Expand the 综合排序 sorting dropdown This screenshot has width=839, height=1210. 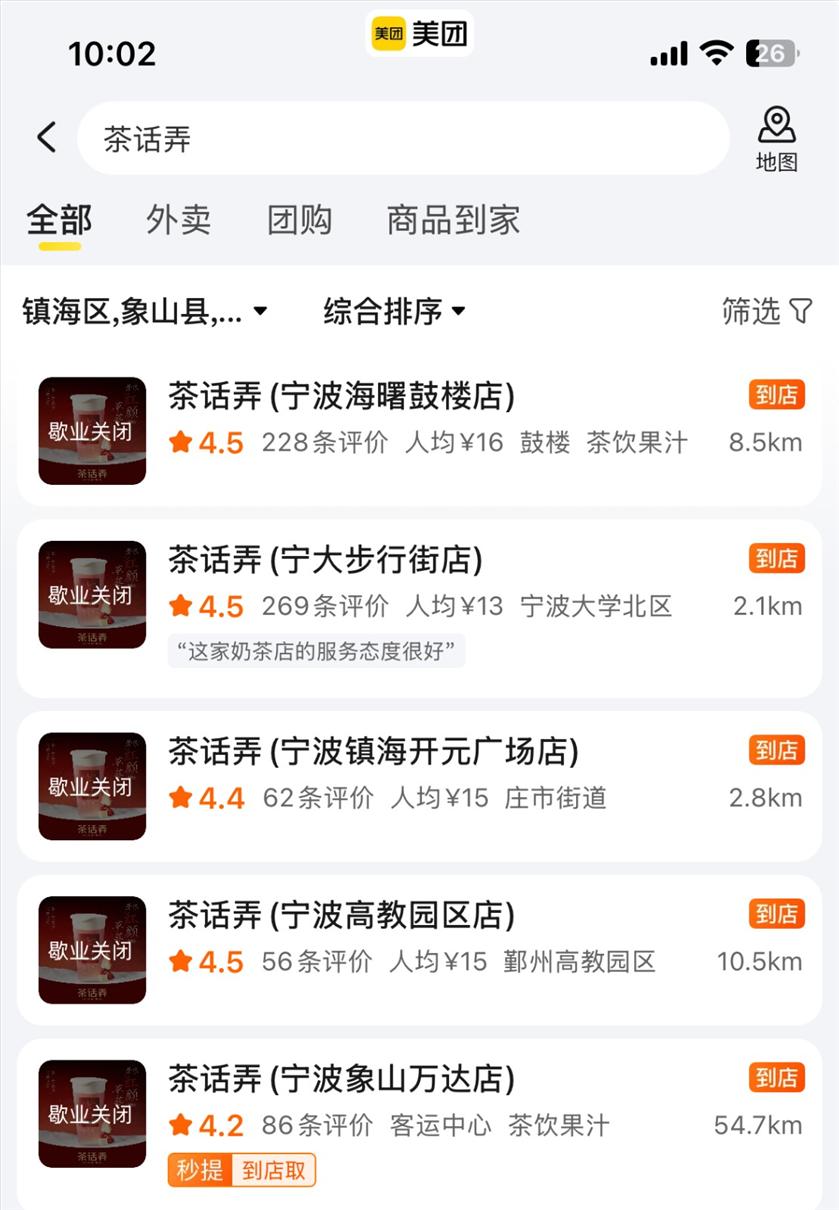395,312
